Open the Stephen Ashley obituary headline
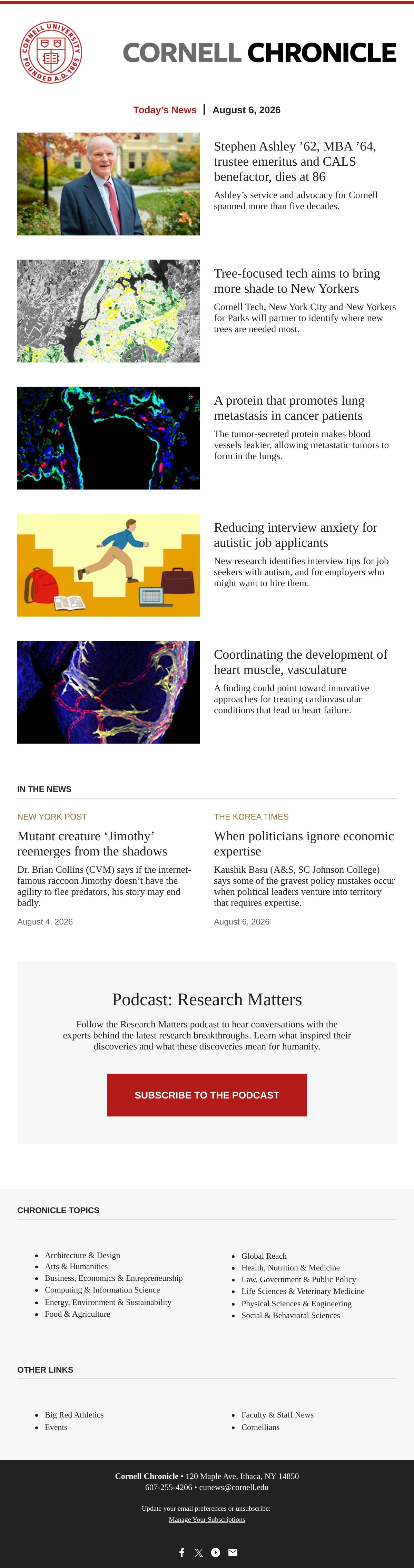 point(295,161)
